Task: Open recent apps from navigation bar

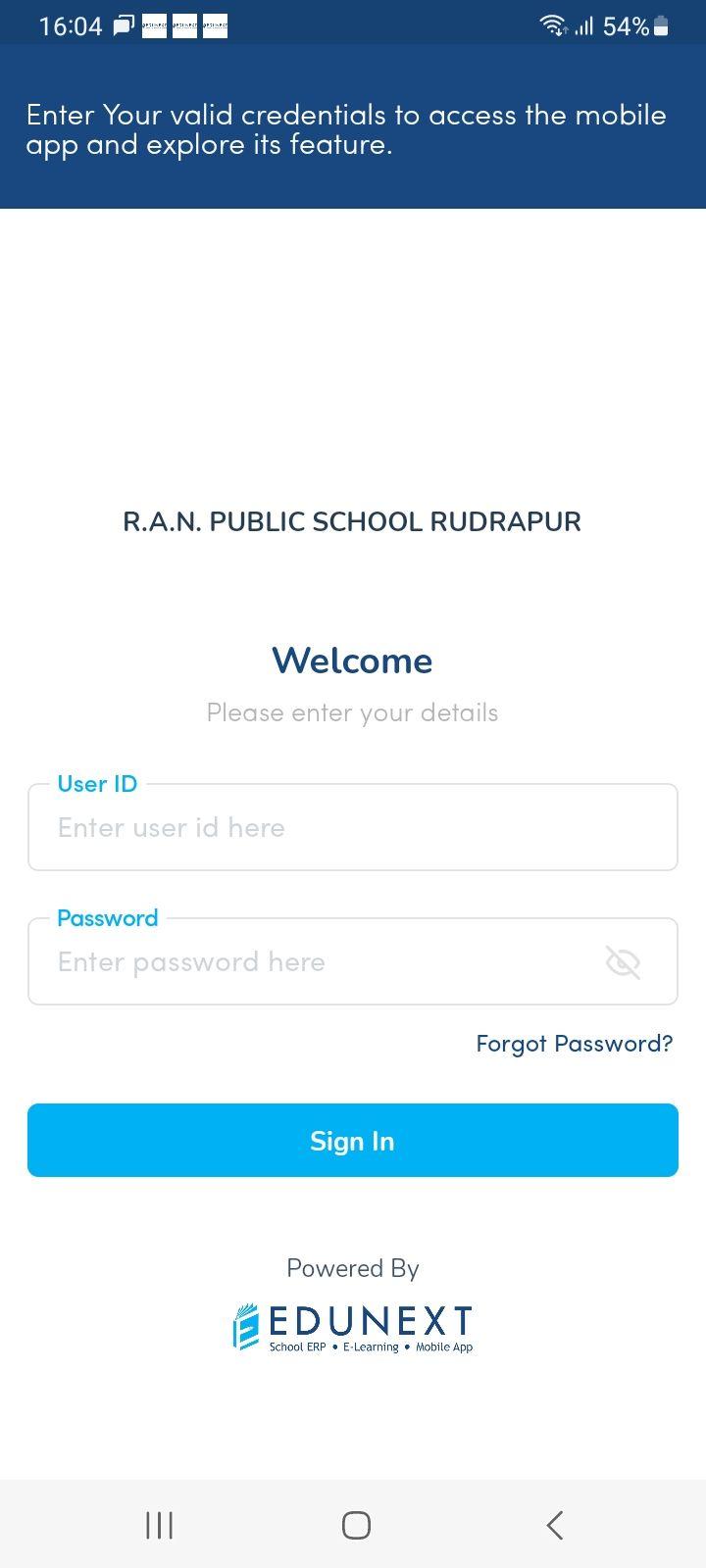Action: pyautogui.click(x=159, y=1525)
